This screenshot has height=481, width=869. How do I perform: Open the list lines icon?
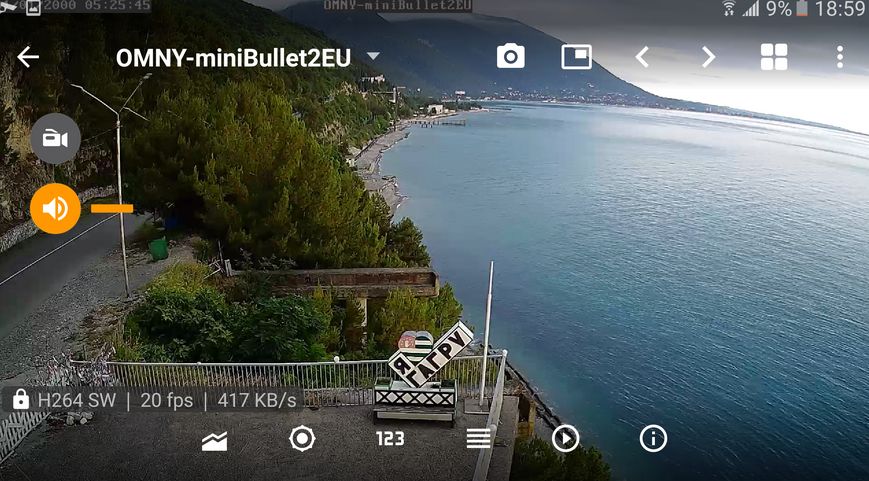coord(478,438)
